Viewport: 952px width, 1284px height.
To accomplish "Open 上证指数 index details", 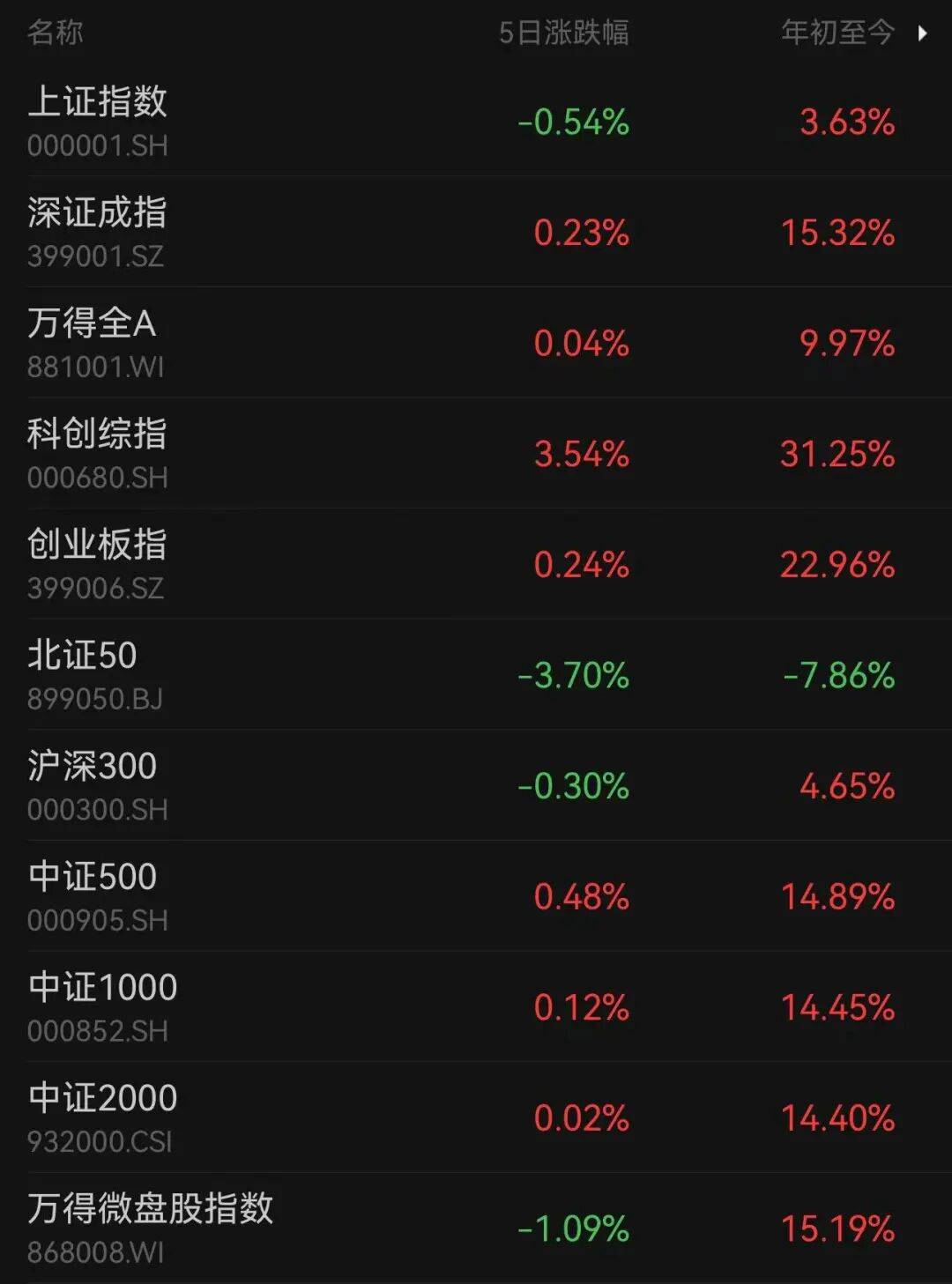I will [x=476, y=121].
